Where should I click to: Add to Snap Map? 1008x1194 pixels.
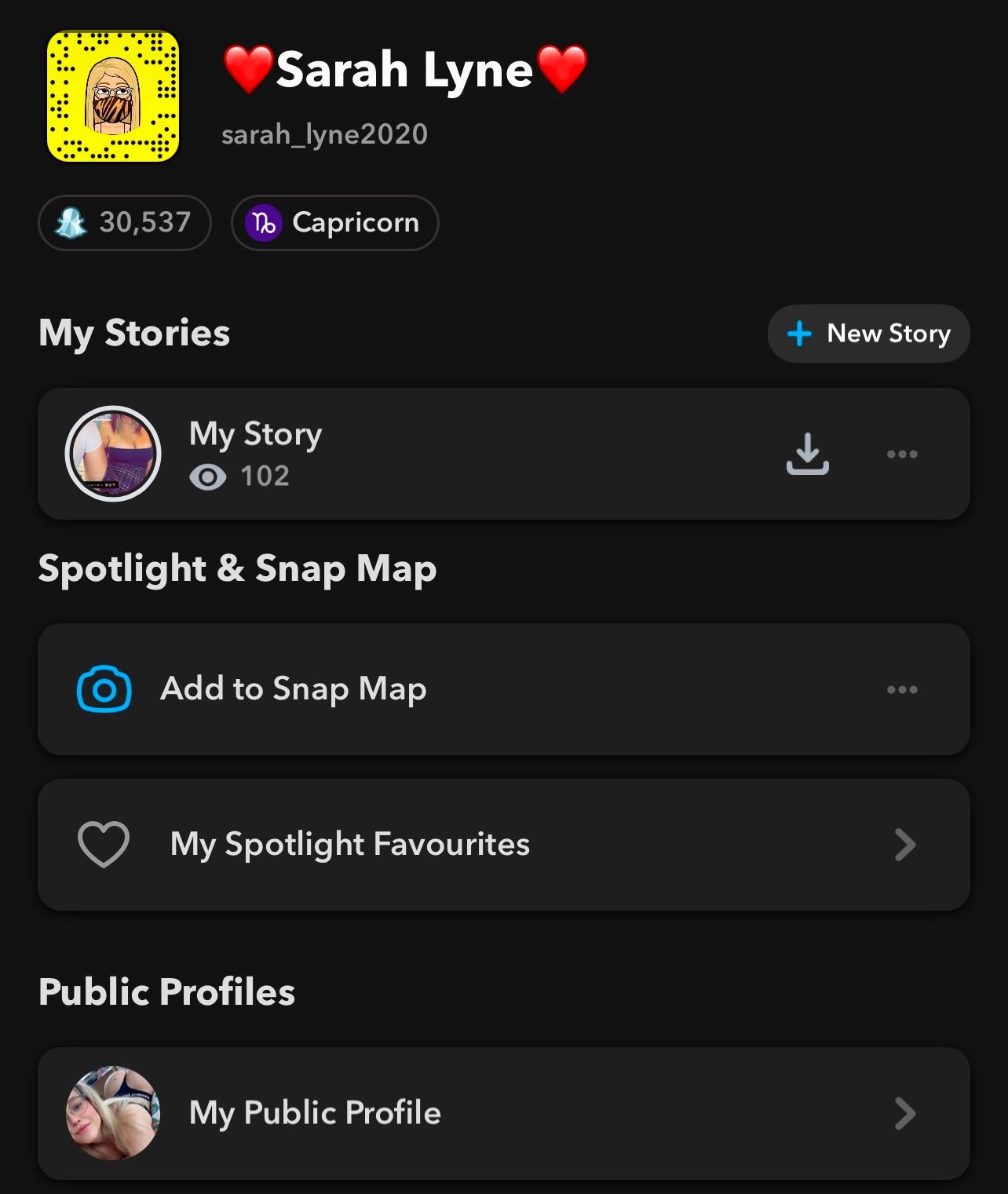point(294,689)
